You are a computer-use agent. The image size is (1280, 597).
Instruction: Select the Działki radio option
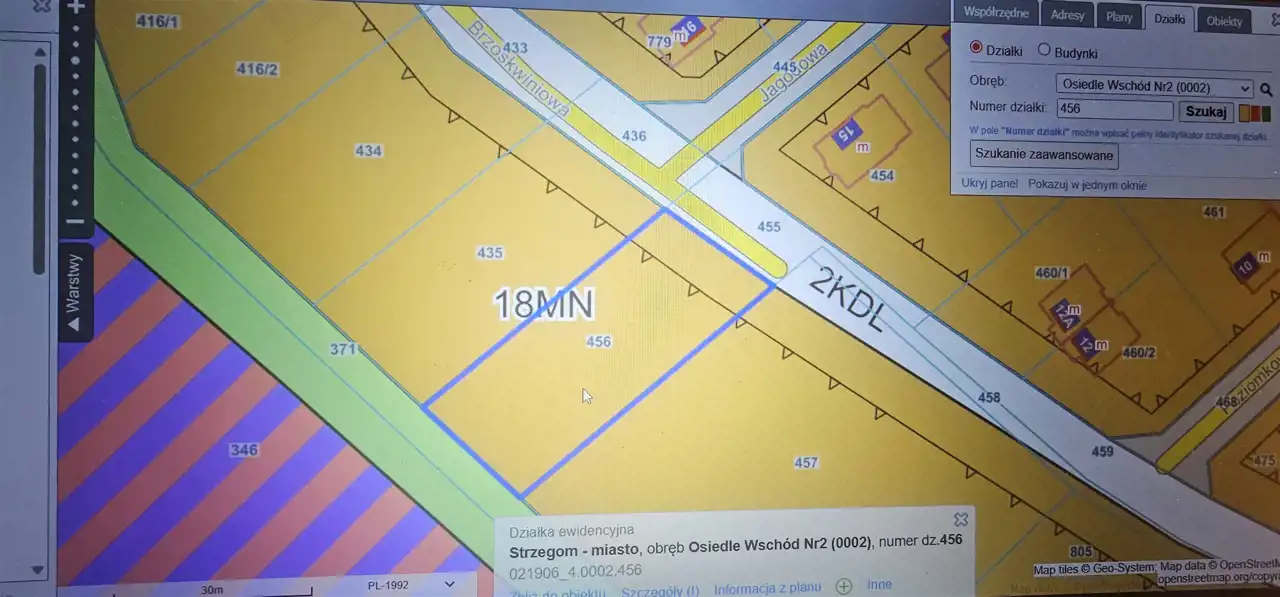pos(977,48)
